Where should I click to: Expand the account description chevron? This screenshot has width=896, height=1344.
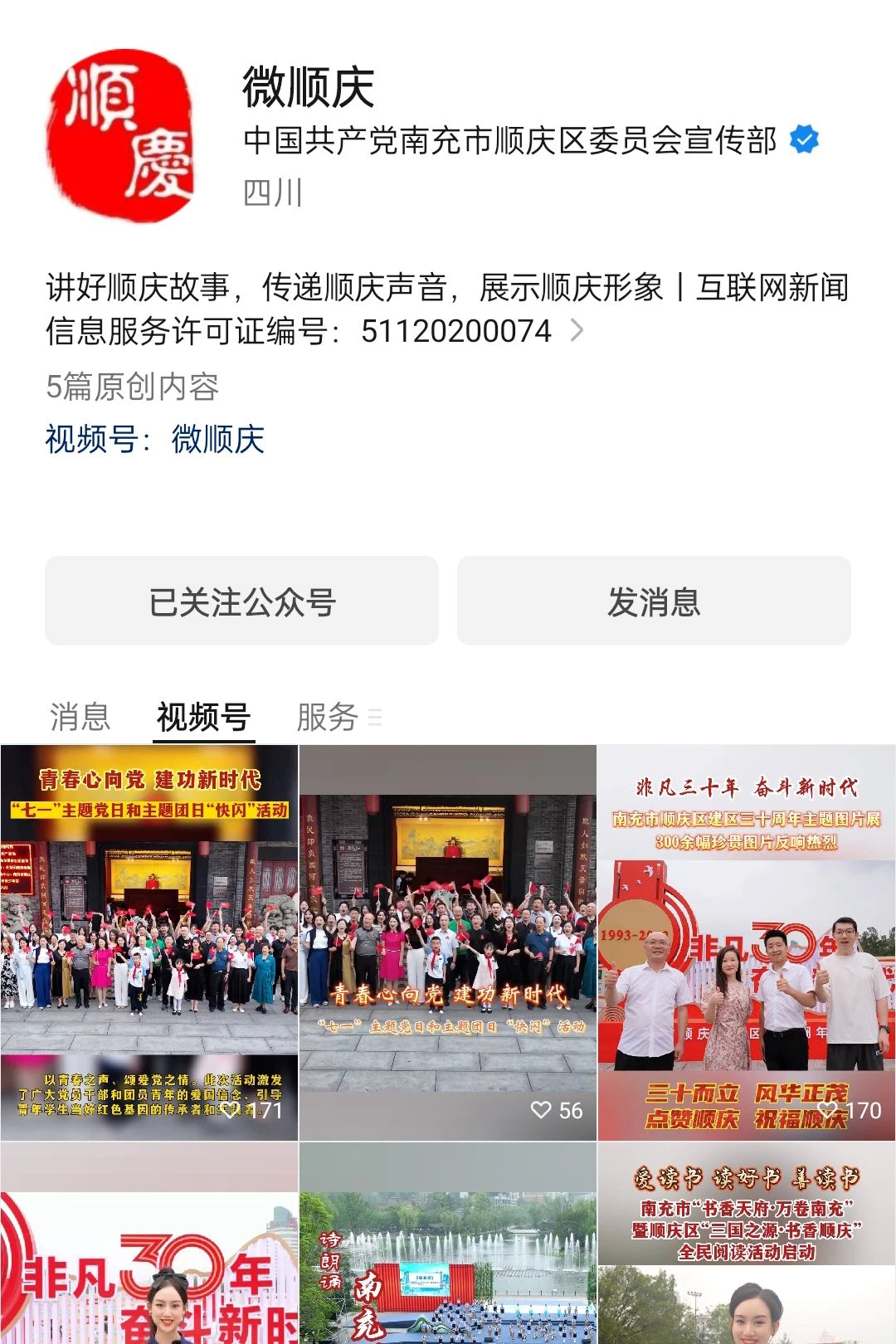click(x=577, y=331)
